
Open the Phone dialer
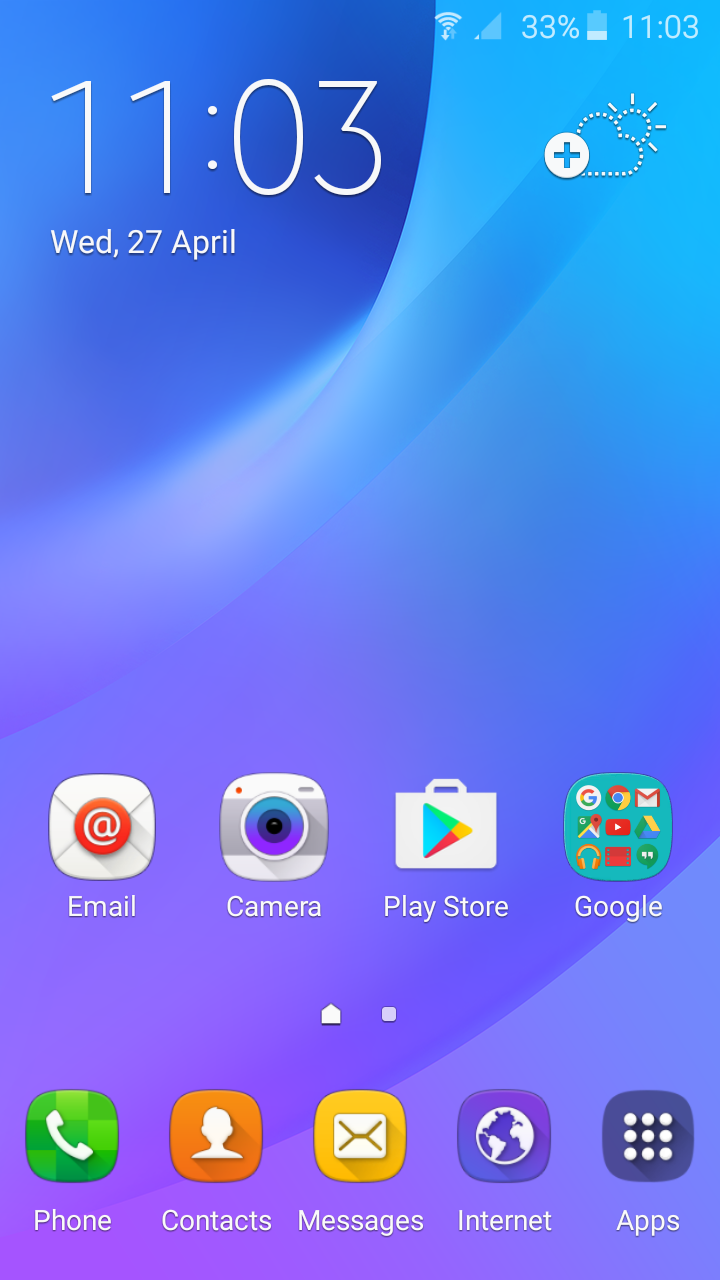coord(72,1137)
